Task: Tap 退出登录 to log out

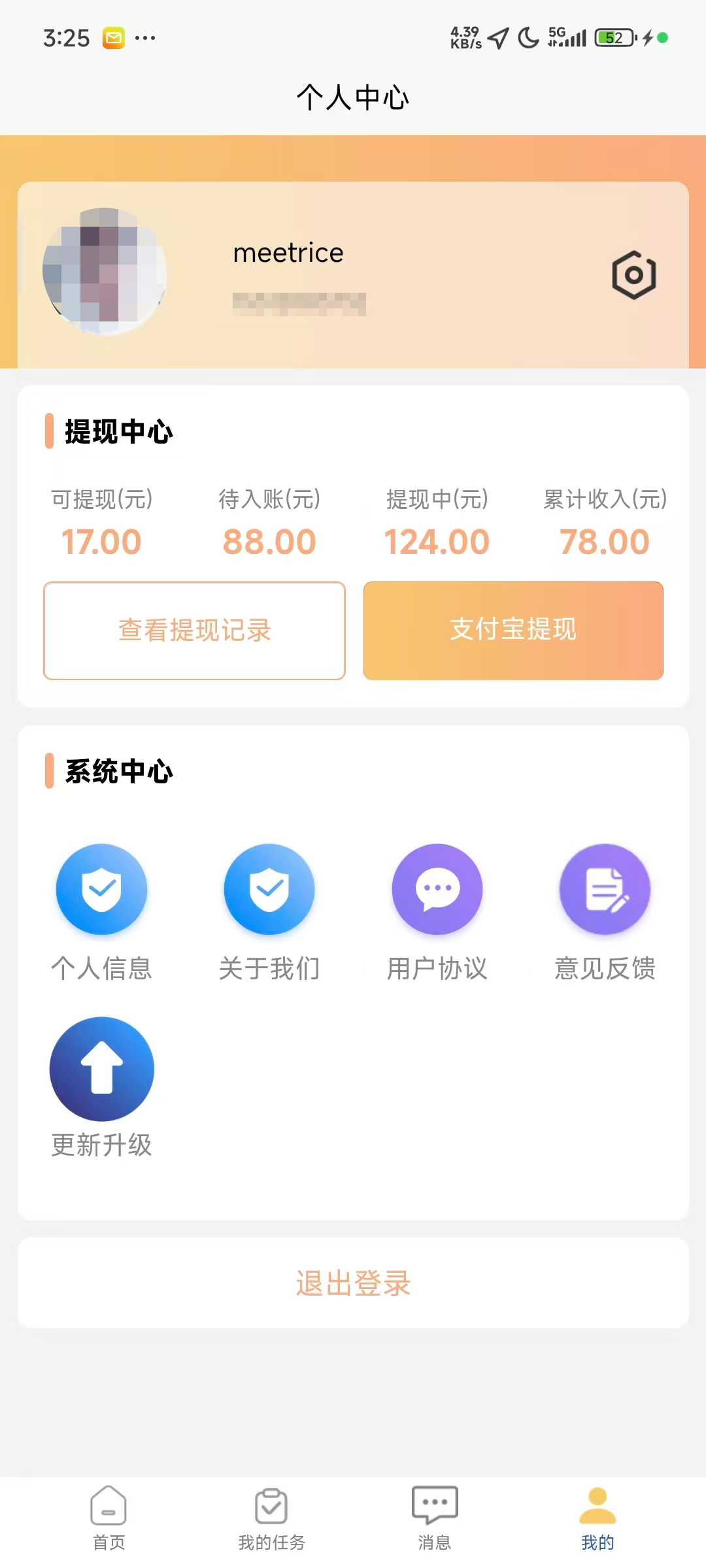Action: pos(353,1282)
